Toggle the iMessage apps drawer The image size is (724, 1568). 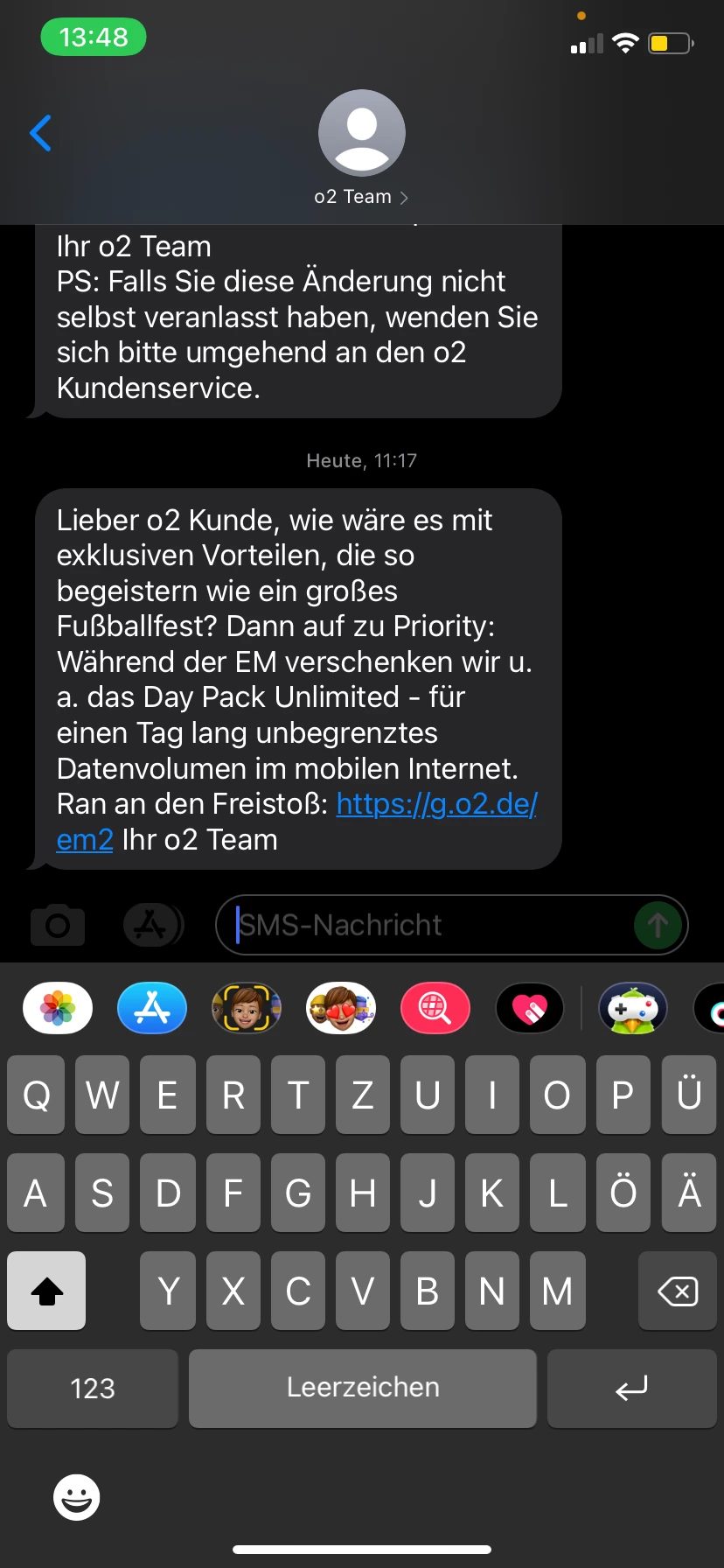pos(153,925)
